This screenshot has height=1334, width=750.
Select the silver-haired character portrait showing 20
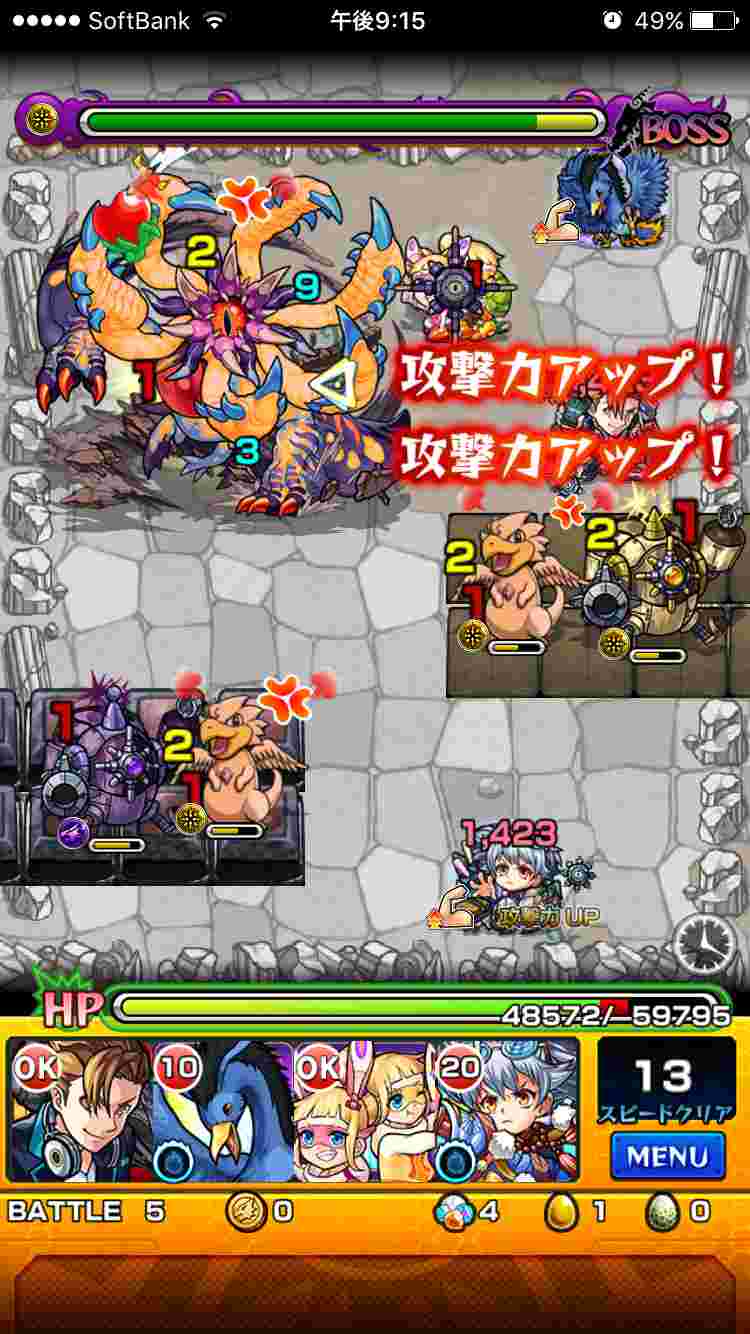[506, 1110]
